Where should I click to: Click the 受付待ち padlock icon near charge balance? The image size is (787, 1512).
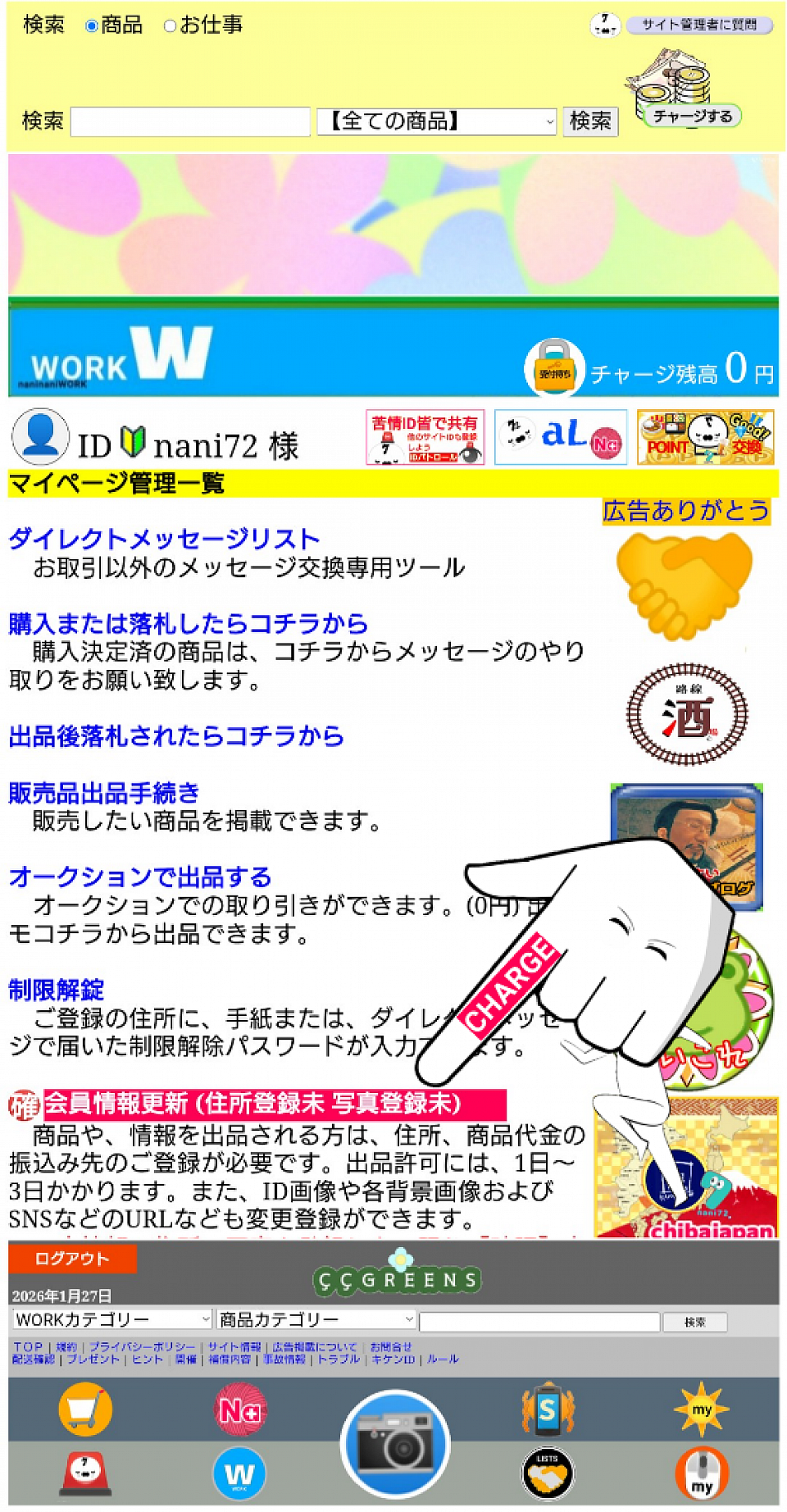point(553,367)
